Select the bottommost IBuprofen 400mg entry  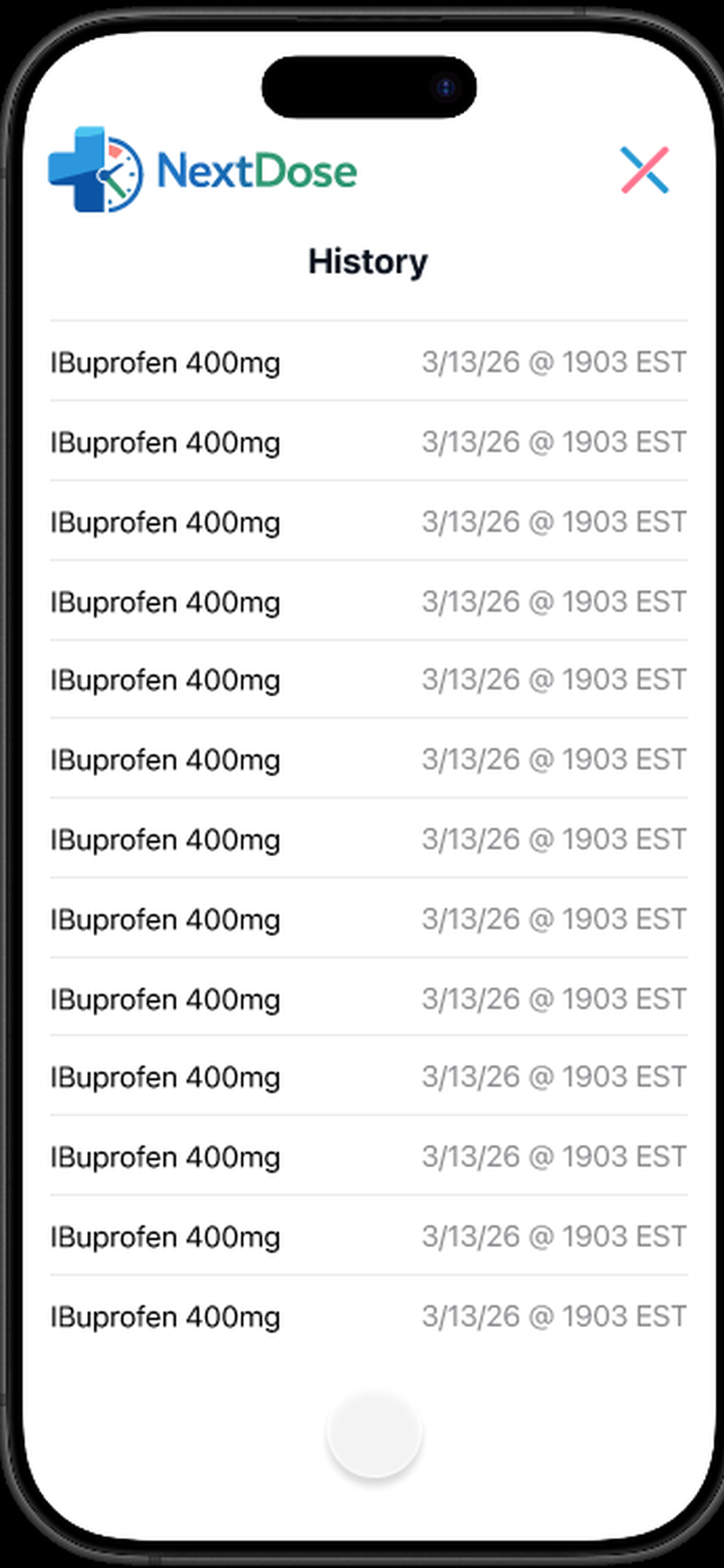[166, 1315]
